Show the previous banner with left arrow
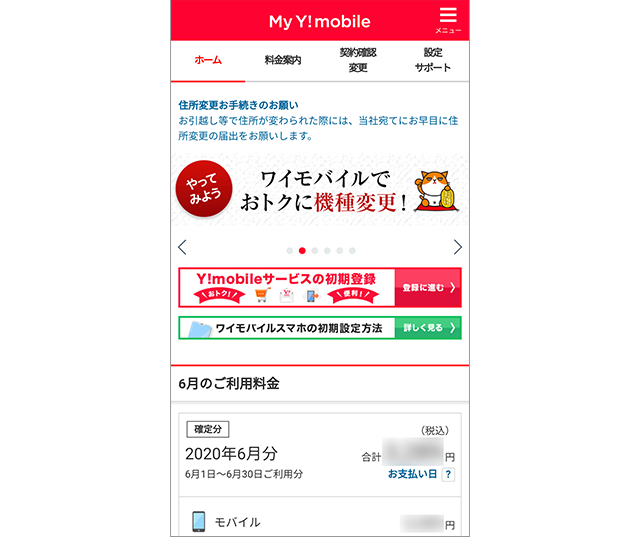 (182, 247)
